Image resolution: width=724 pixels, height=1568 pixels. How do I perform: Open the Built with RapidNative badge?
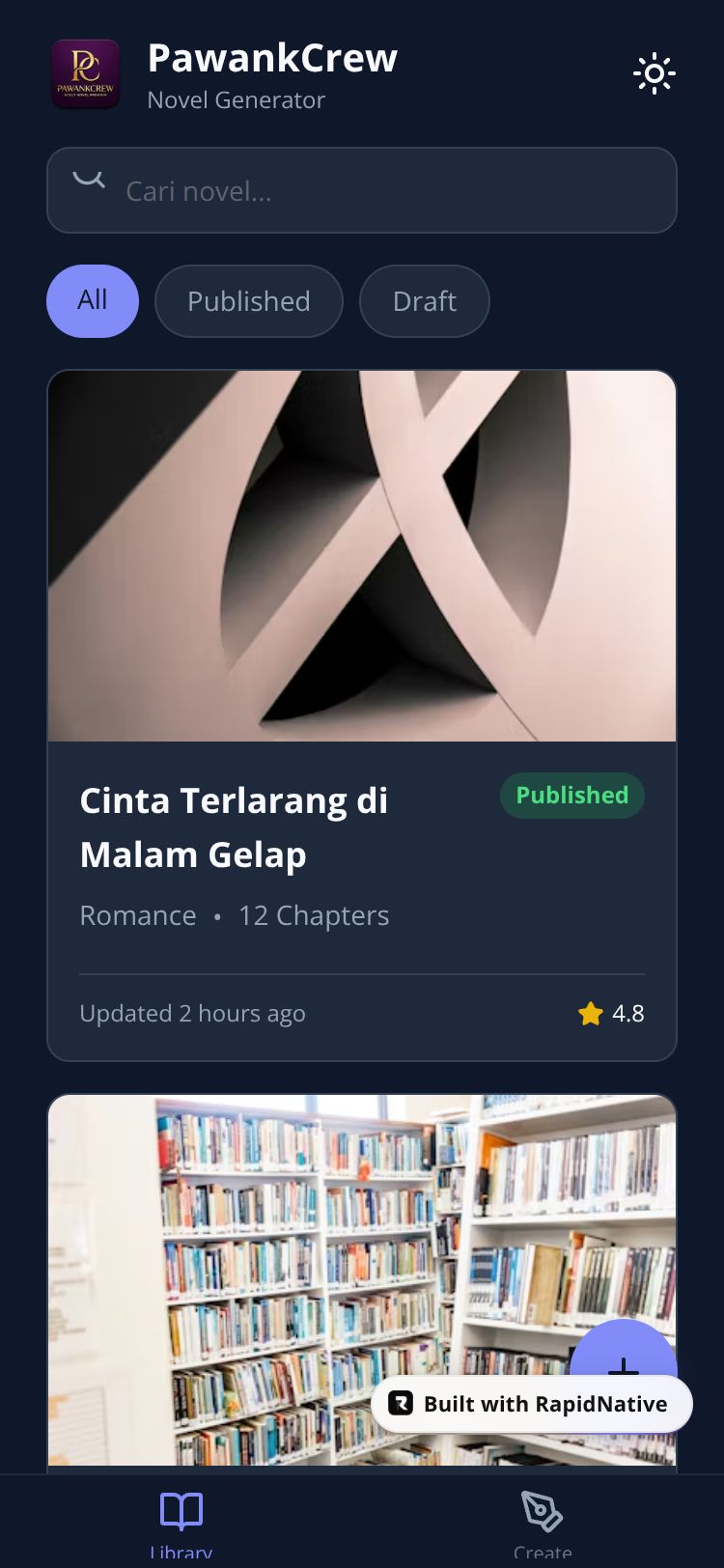pos(532,1404)
